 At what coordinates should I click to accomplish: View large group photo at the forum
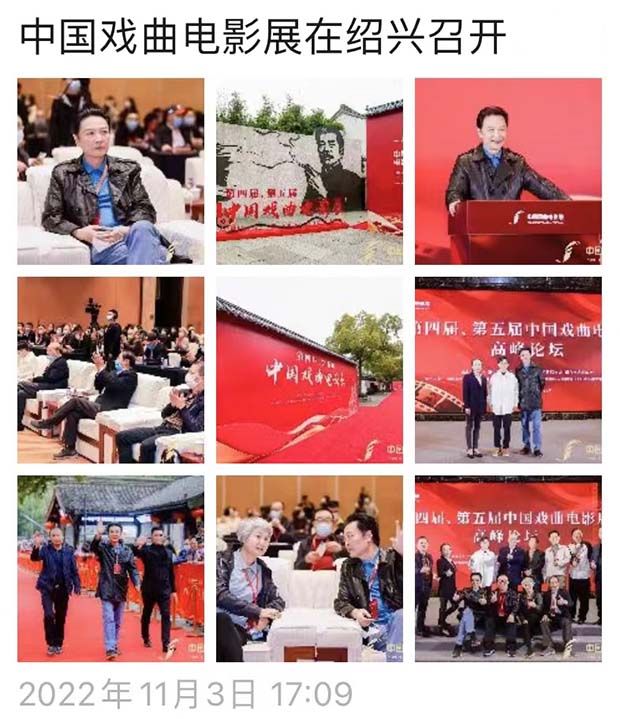[508, 568]
